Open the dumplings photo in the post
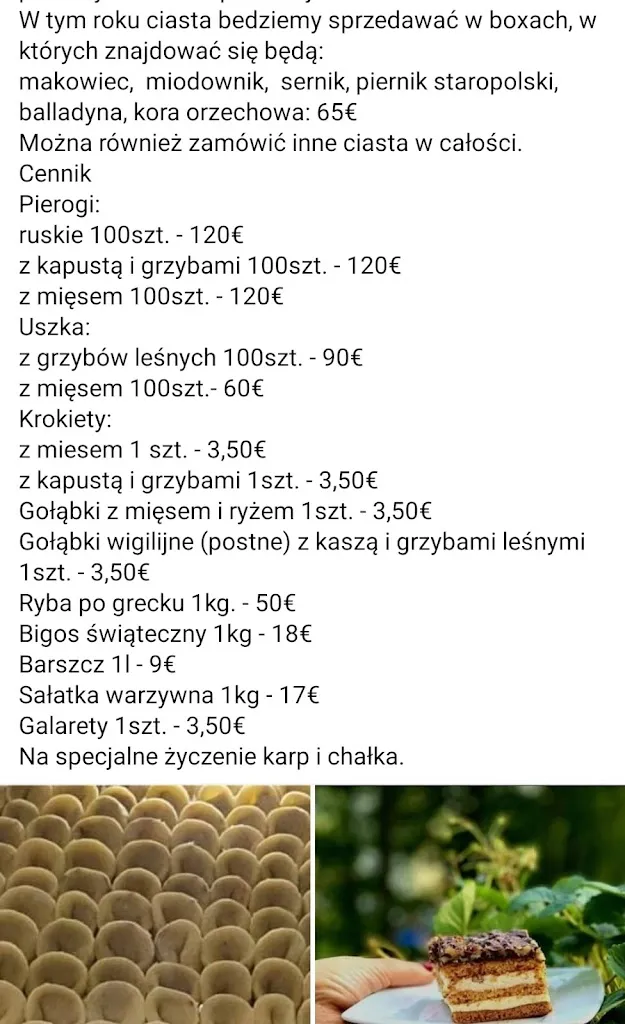Viewport: 625px width, 1024px height. pyautogui.click(x=155, y=903)
